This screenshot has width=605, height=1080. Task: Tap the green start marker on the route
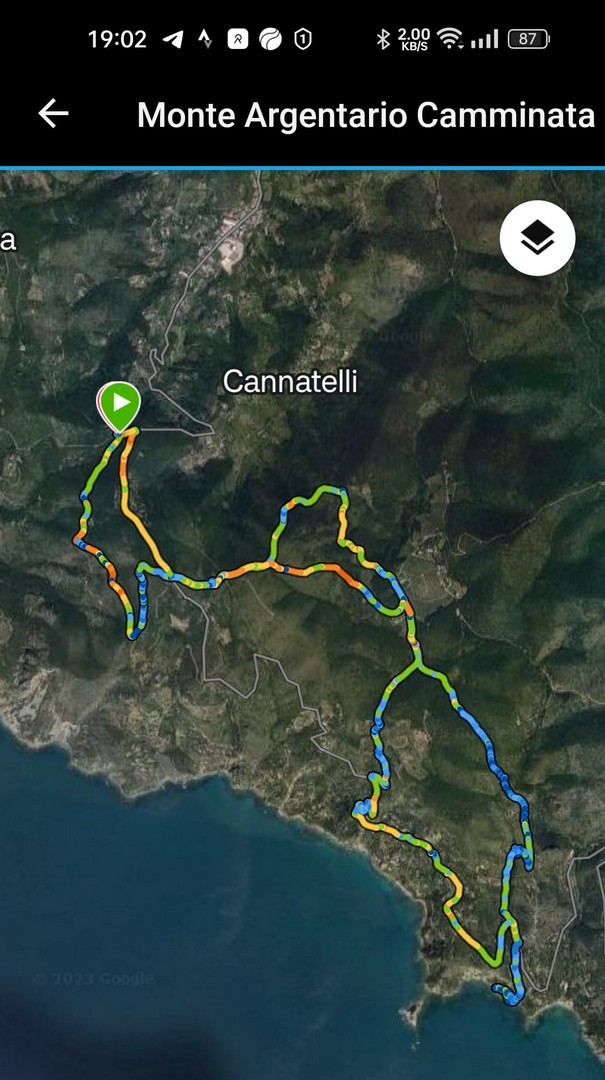tap(120, 406)
